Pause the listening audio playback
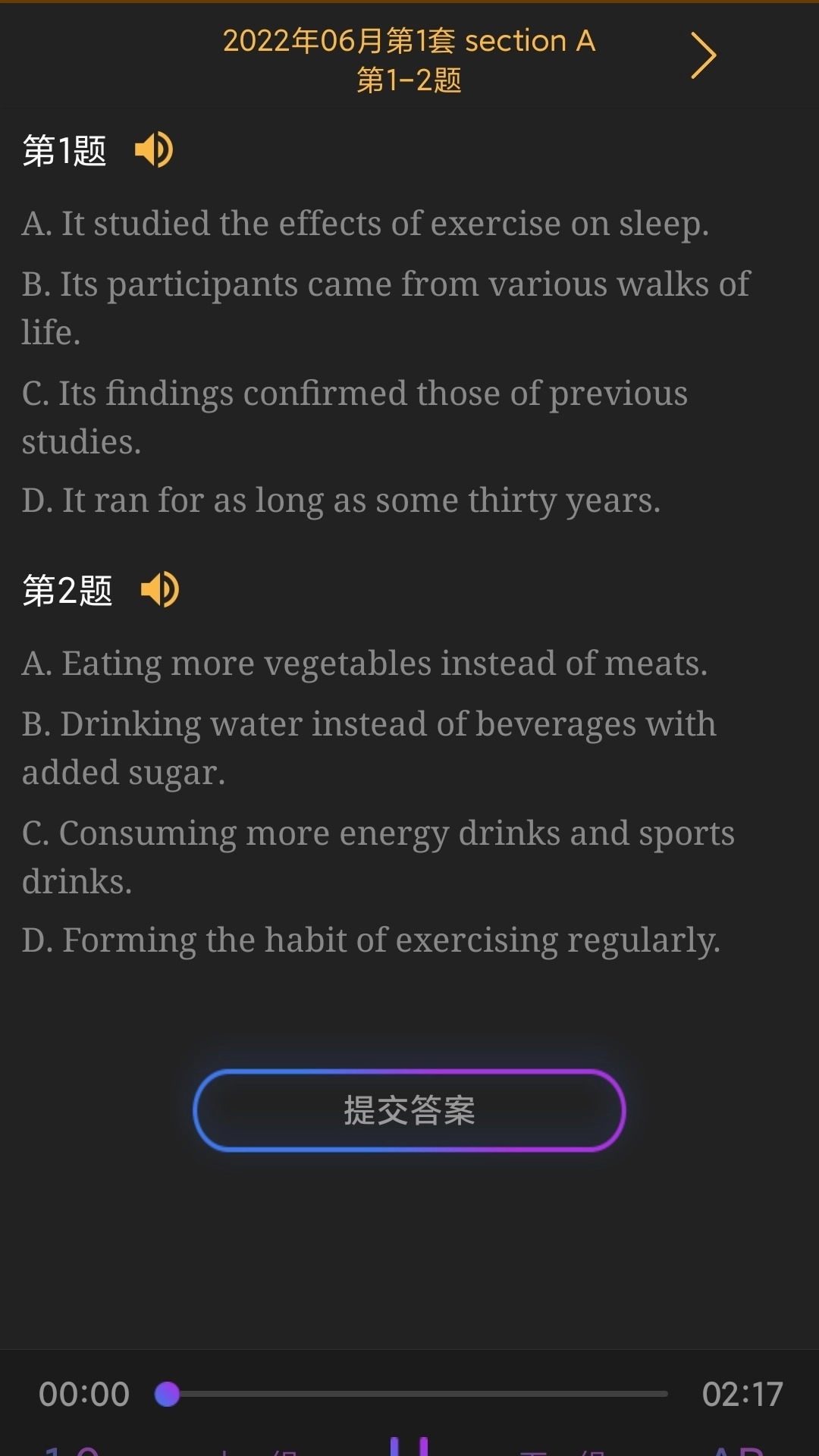The height and width of the screenshot is (1456, 819). [x=409, y=1448]
